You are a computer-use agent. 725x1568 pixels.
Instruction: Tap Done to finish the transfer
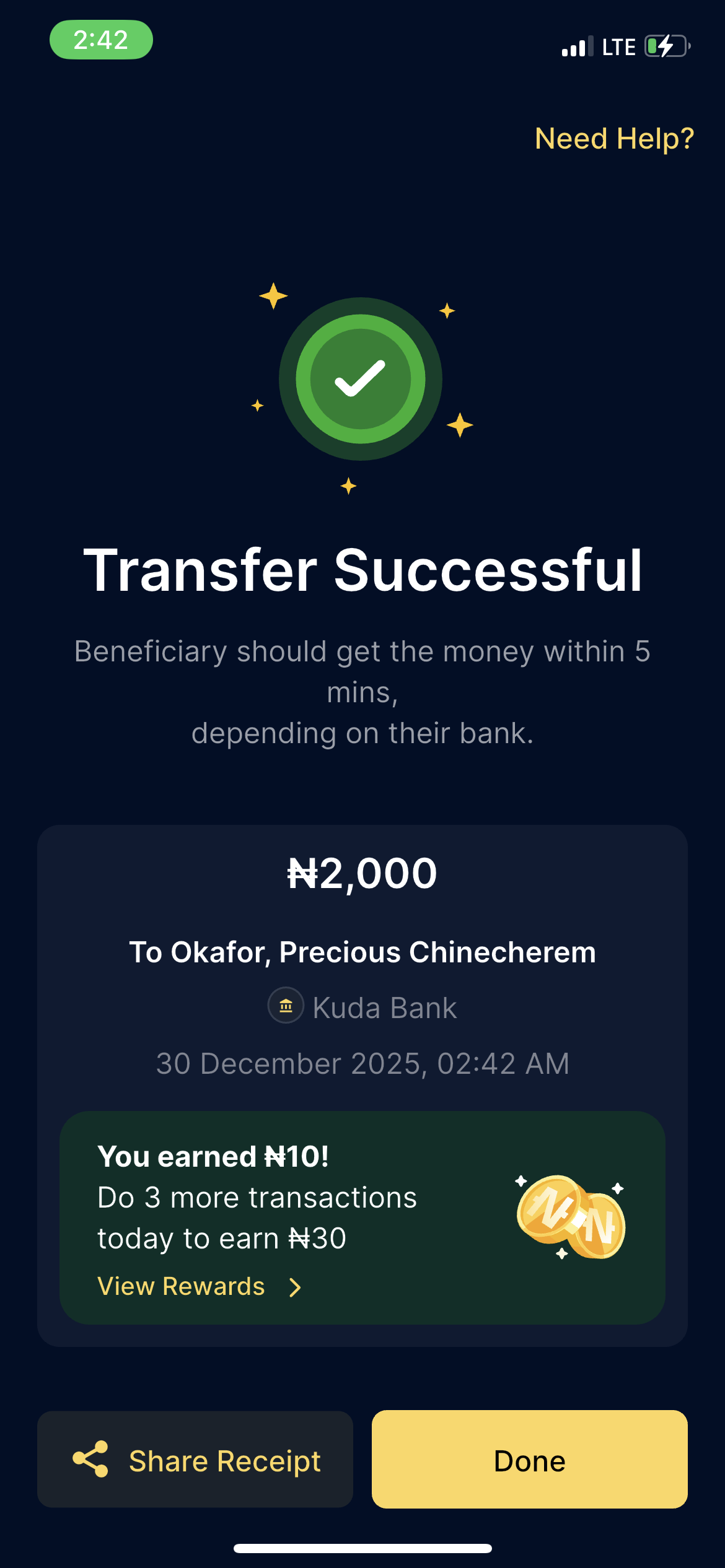[529, 1460]
